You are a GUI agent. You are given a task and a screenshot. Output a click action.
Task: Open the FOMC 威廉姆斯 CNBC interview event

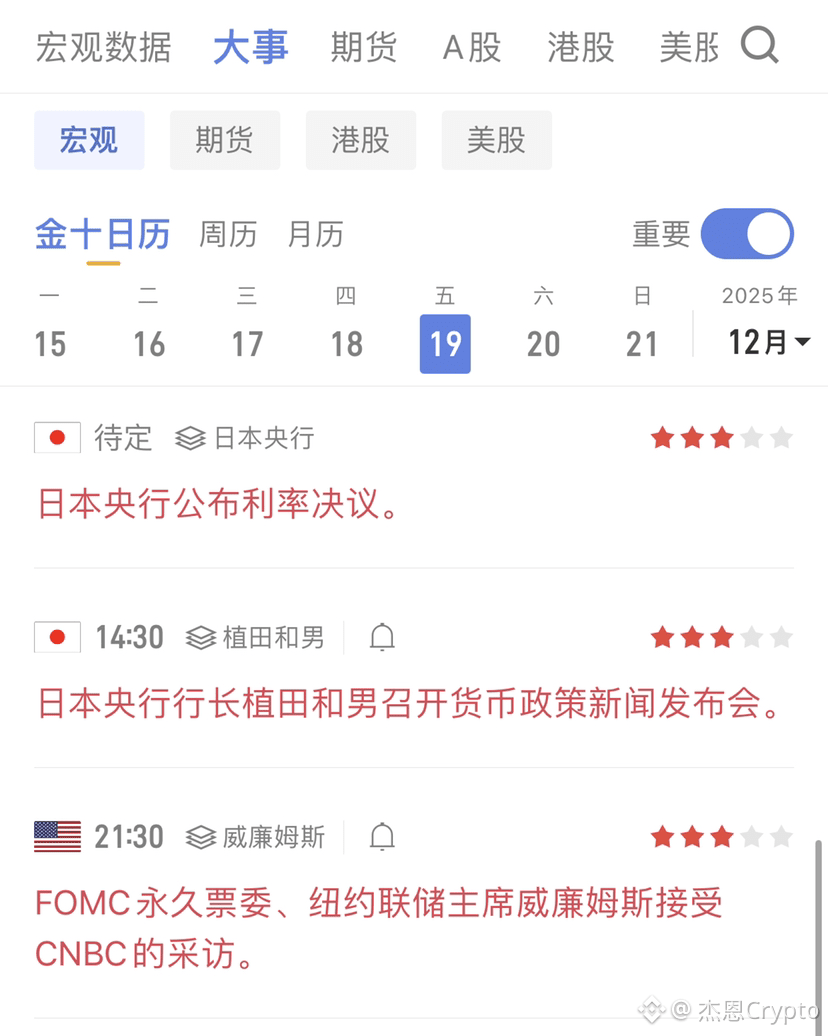(379, 928)
